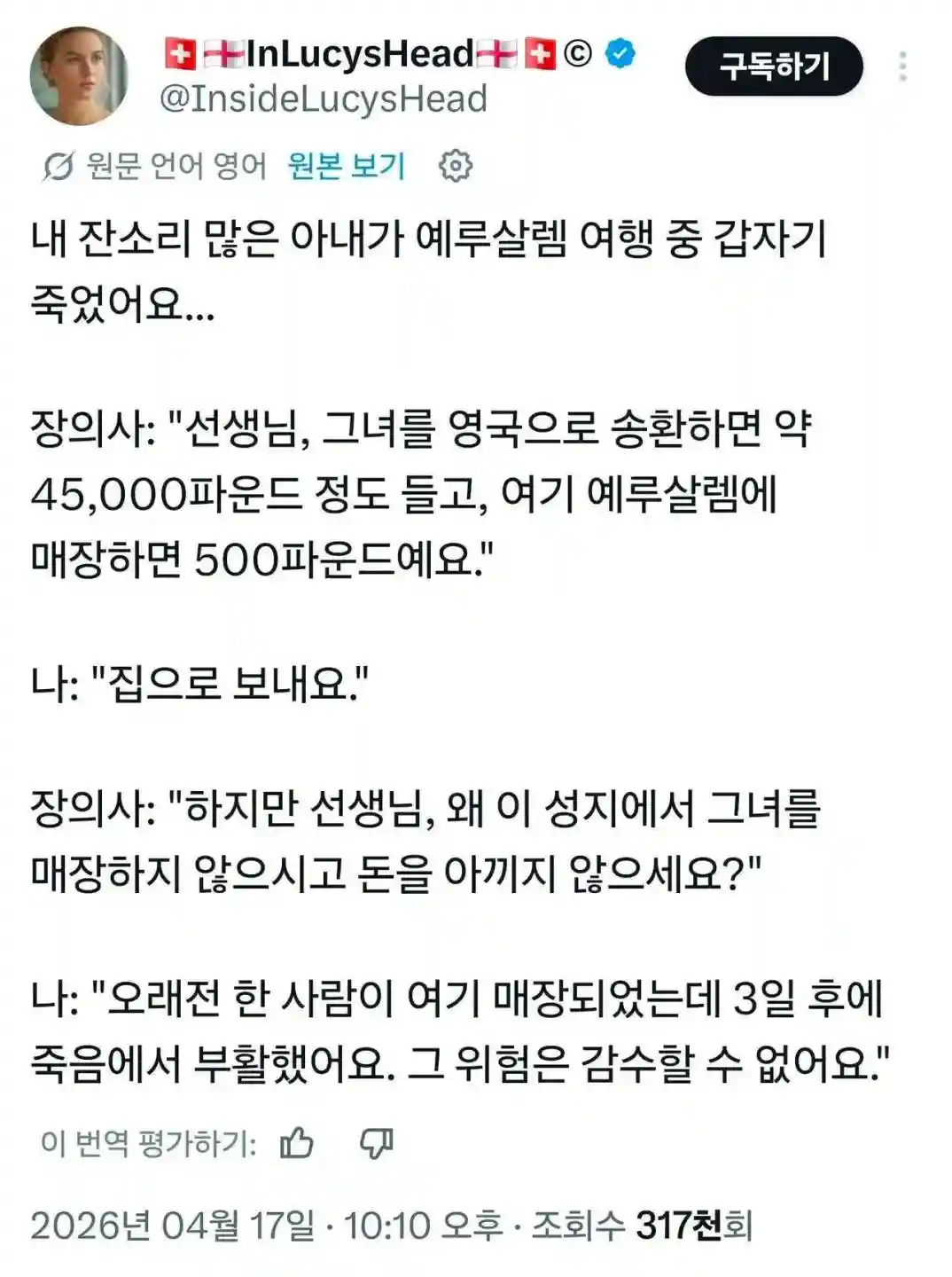This screenshot has height=1277, width=952.
Task: Tap 원본 보기 to view the original text
Action: click(x=347, y=166)
